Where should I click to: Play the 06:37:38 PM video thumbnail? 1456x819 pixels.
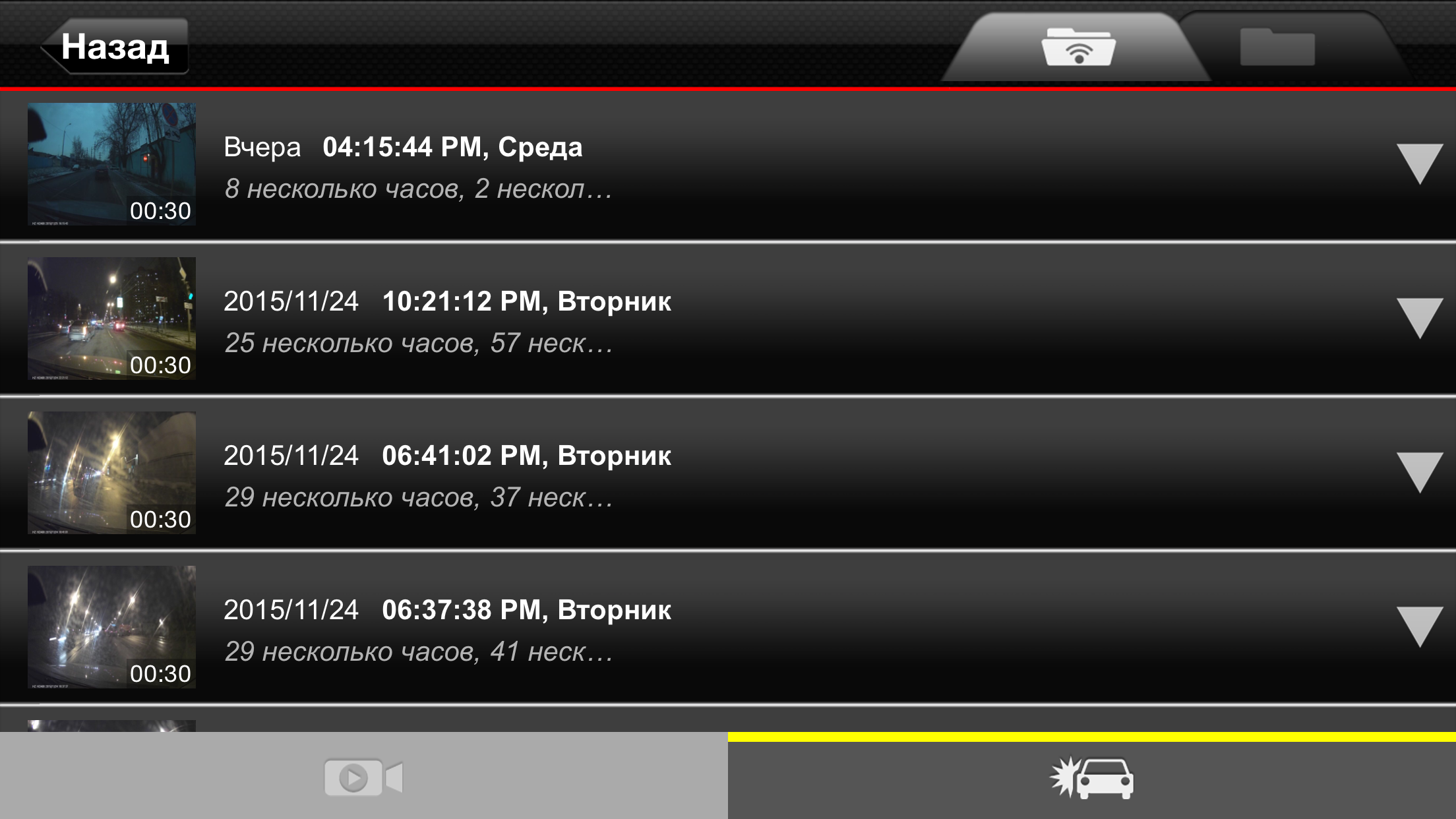point(111,627)
